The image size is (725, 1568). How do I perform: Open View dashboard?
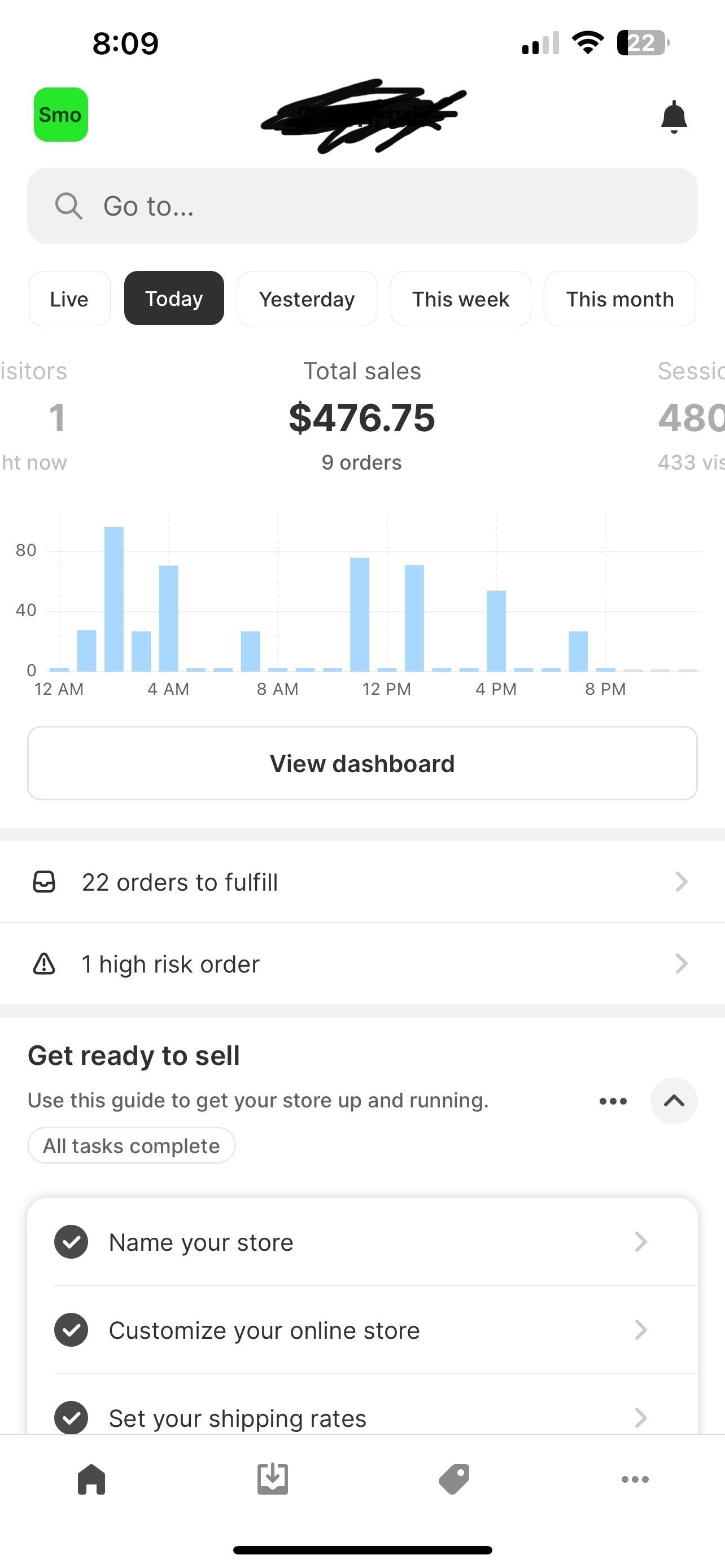[x=362, y=763]
